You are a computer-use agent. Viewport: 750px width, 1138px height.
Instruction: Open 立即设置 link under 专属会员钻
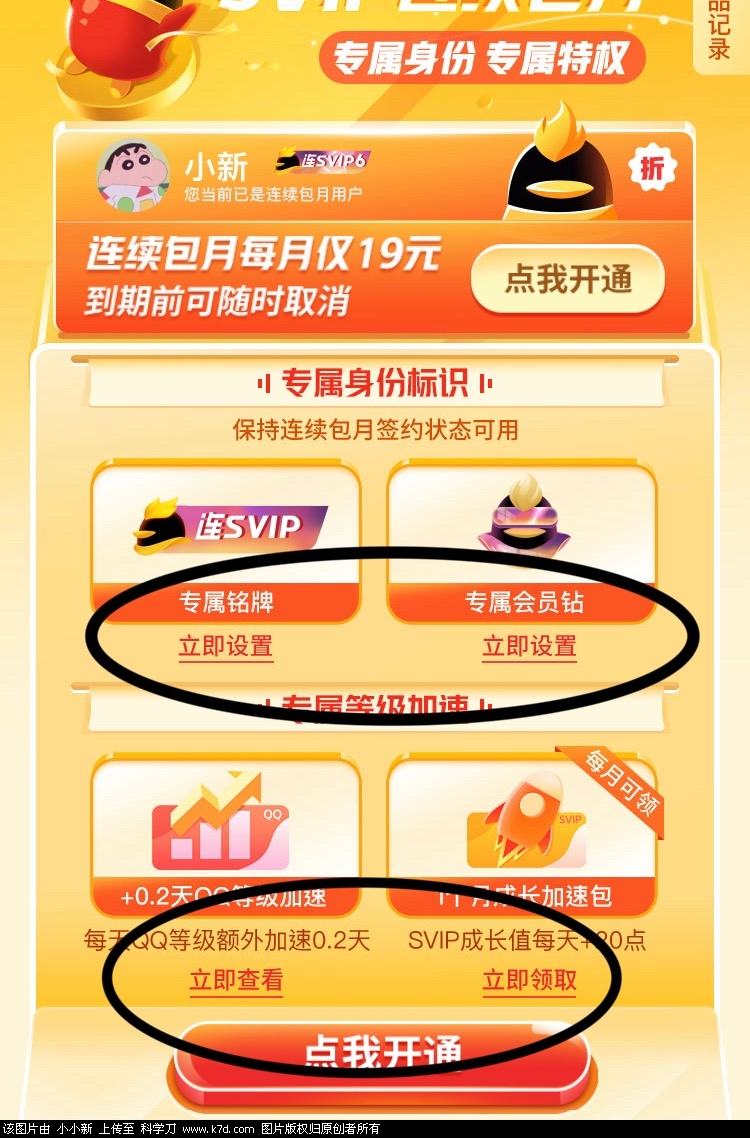[x=529, y=647]
